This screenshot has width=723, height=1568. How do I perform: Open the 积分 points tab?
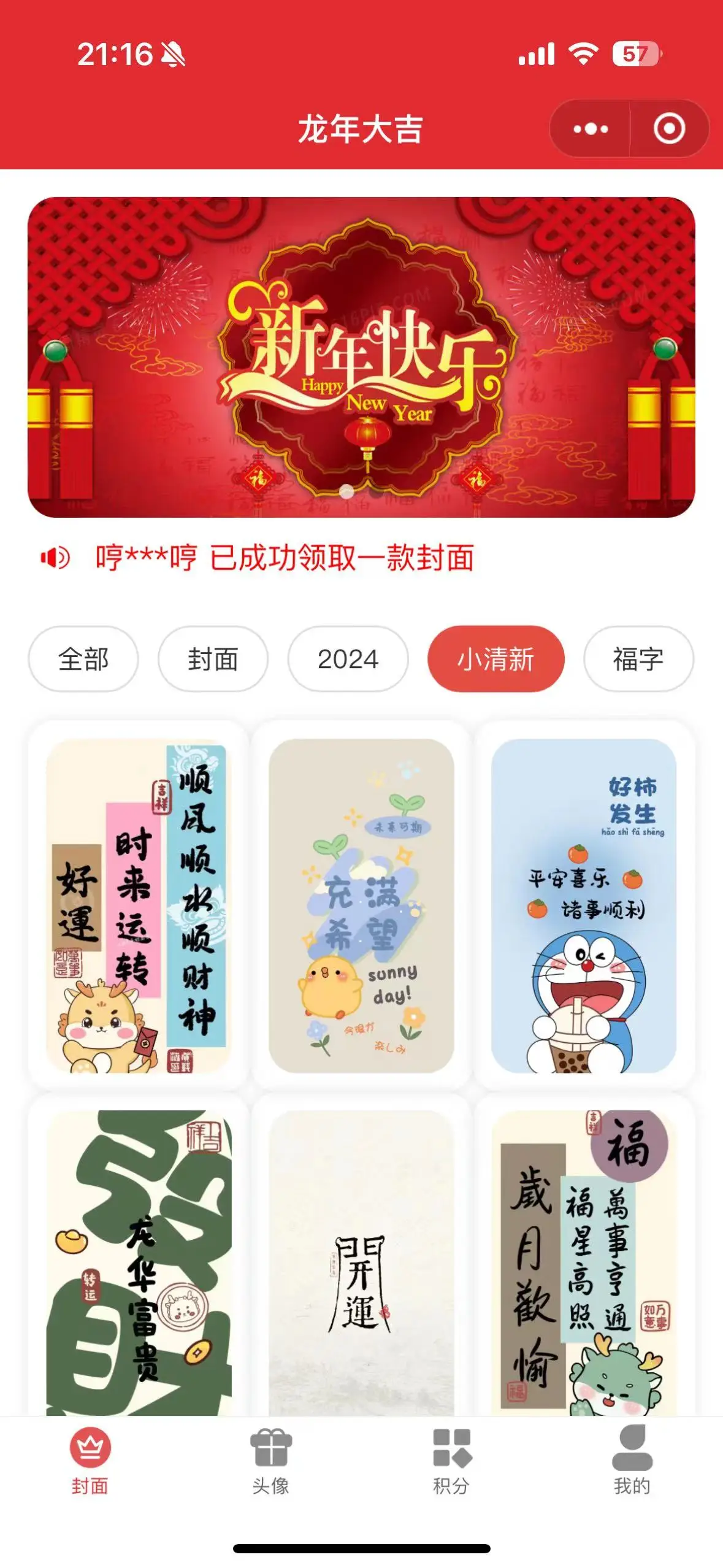pos(451,1460)
